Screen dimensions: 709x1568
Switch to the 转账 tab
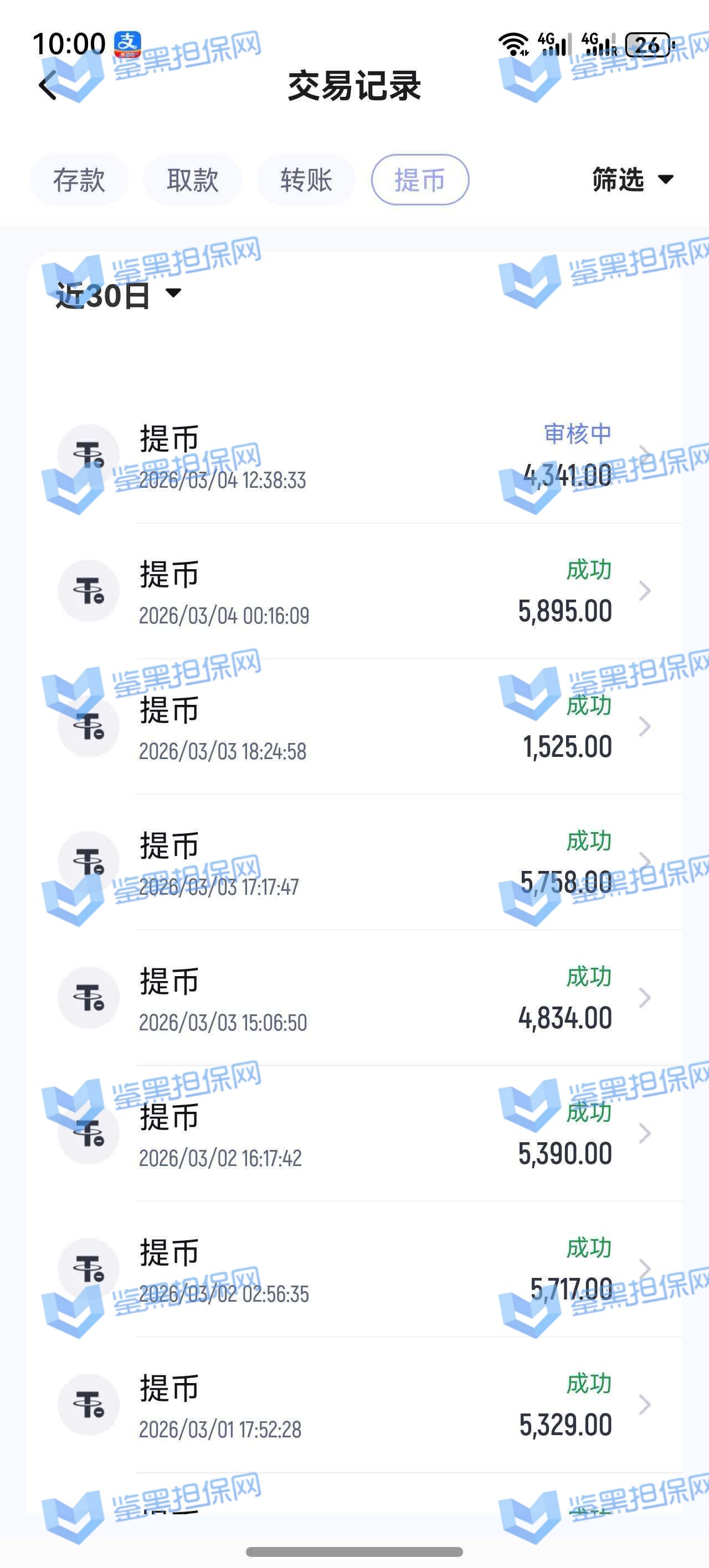(x=306, y=180)
